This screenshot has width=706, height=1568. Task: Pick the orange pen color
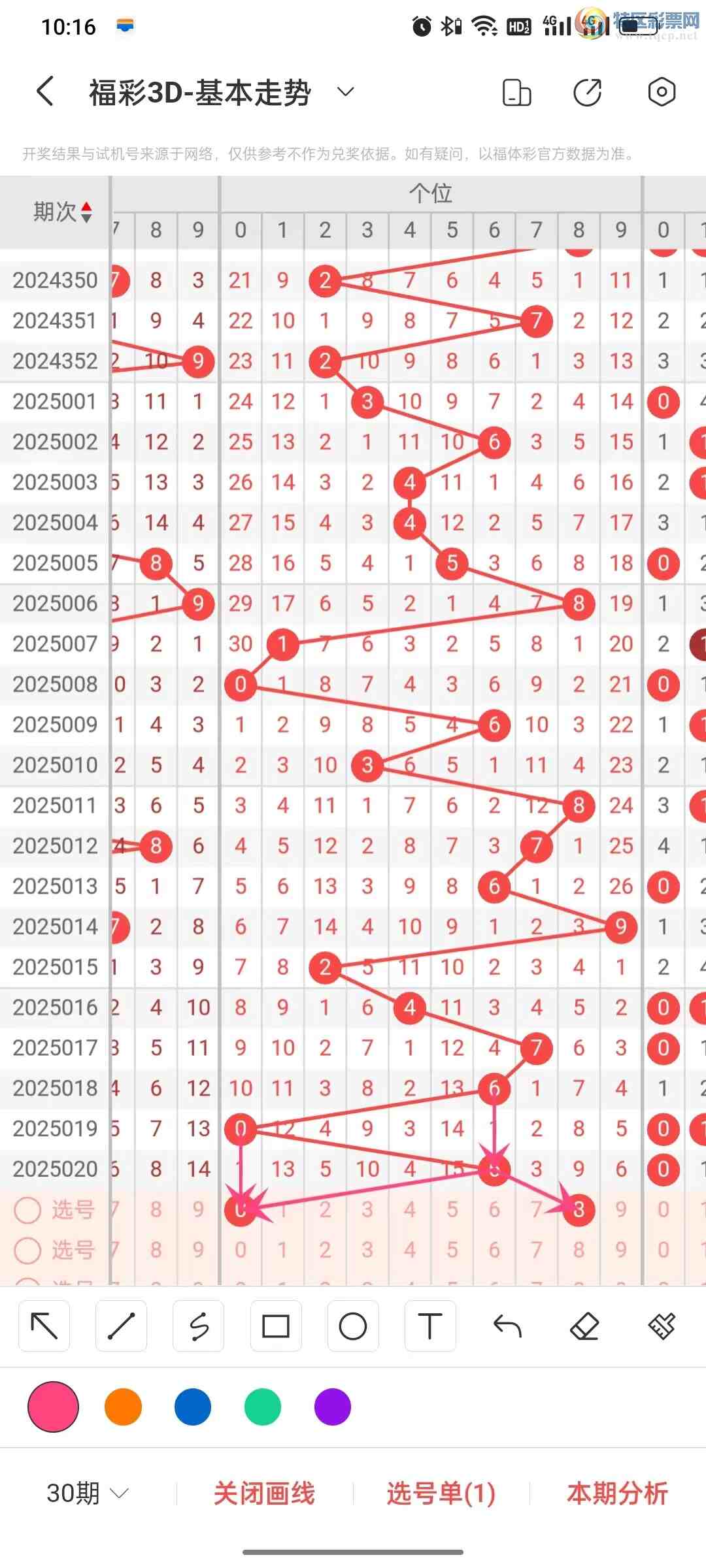pos(123,1407)
